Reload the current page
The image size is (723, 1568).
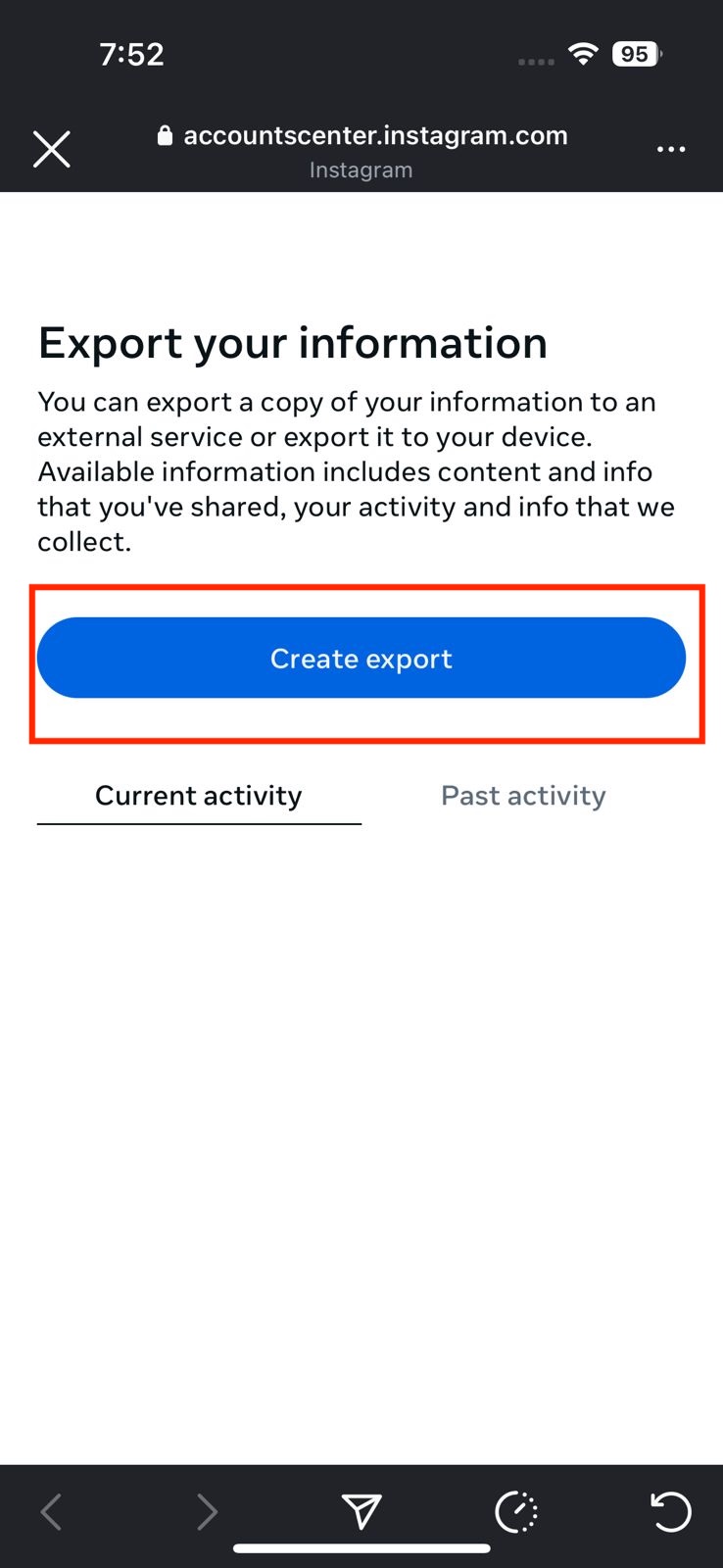(670, 1511)
